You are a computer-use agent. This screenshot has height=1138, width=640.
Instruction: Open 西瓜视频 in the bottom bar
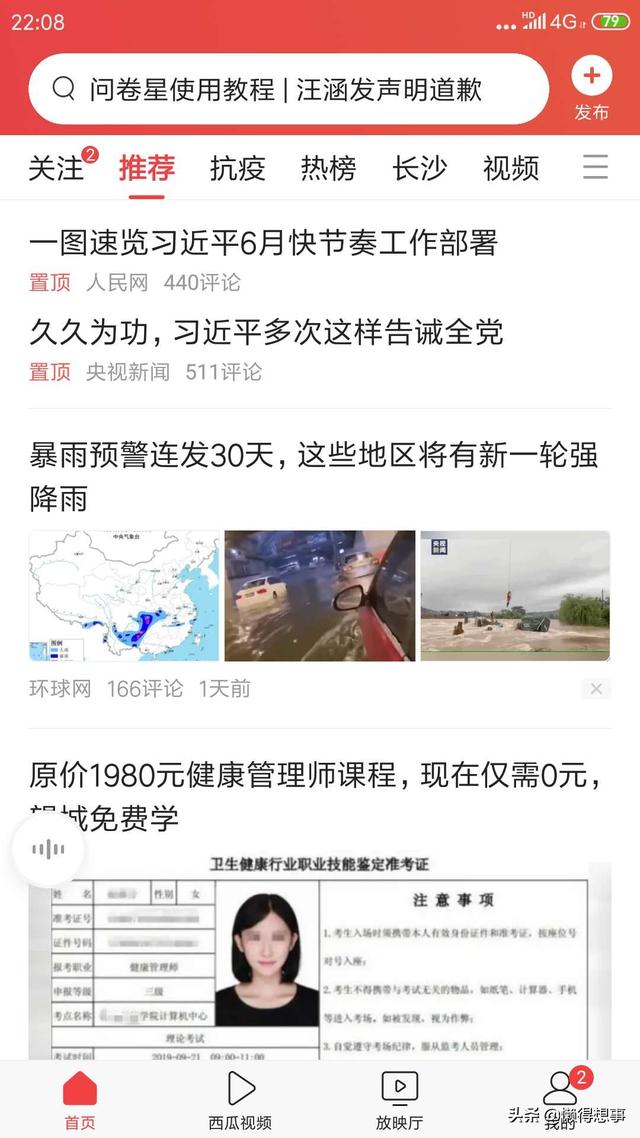pos(240,1100)
